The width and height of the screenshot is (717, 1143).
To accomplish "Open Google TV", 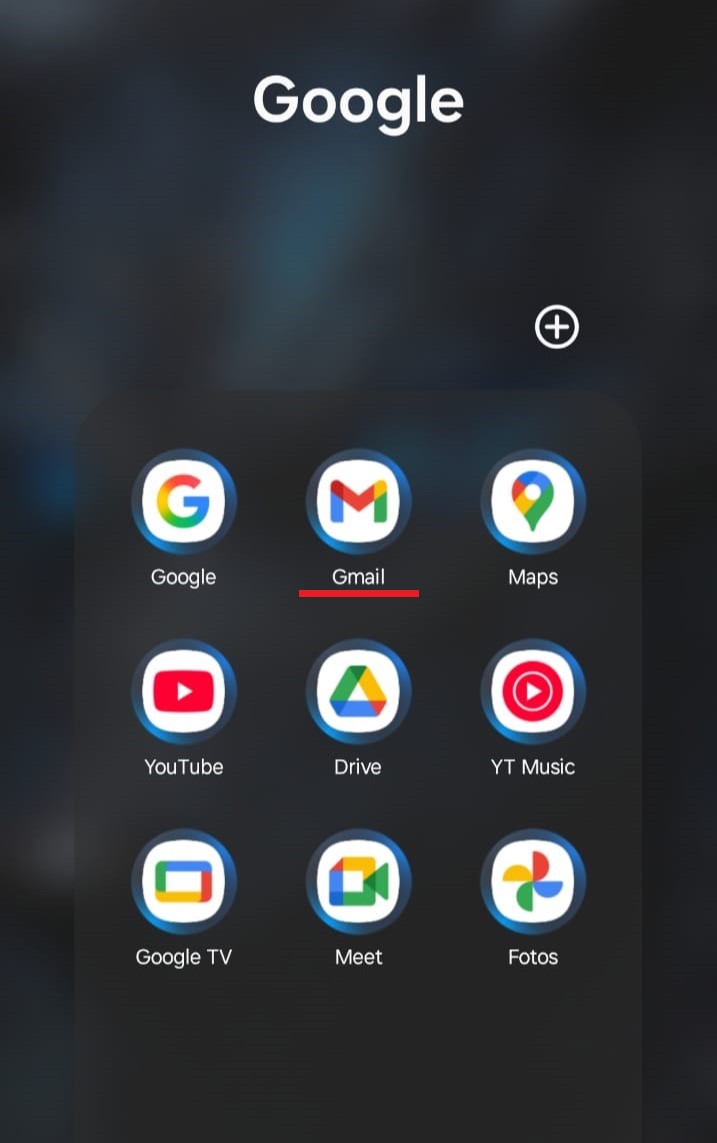I will 183,881.
